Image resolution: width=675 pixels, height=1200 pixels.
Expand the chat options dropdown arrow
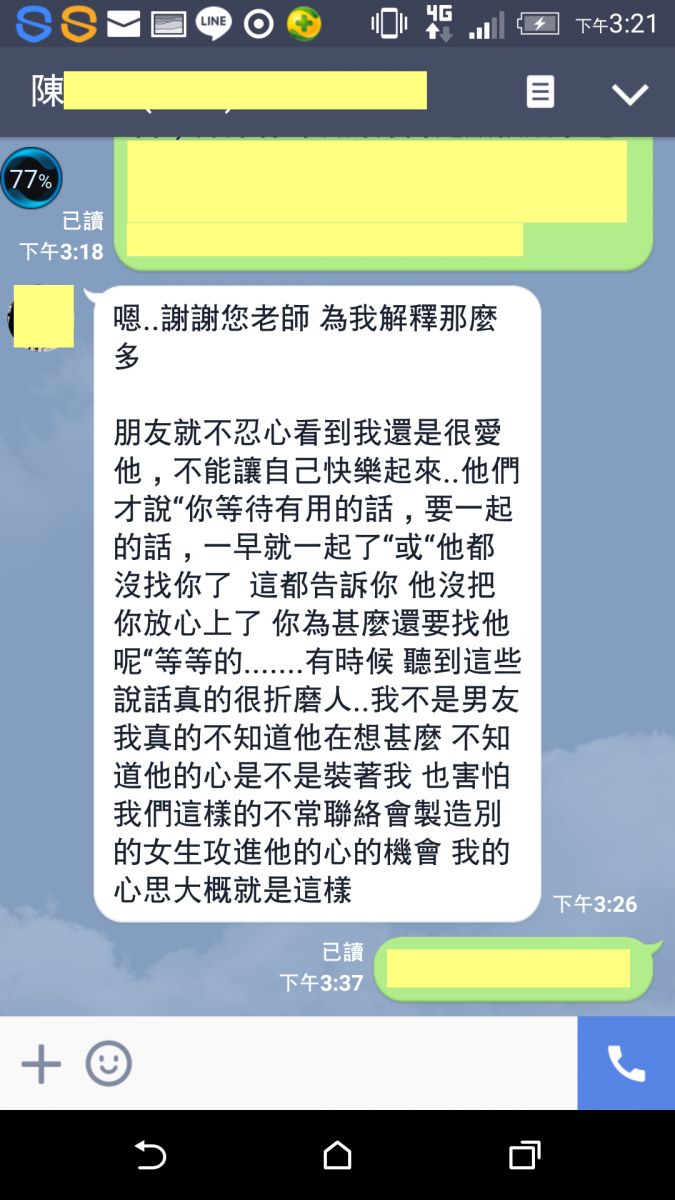tap(630, 93)
